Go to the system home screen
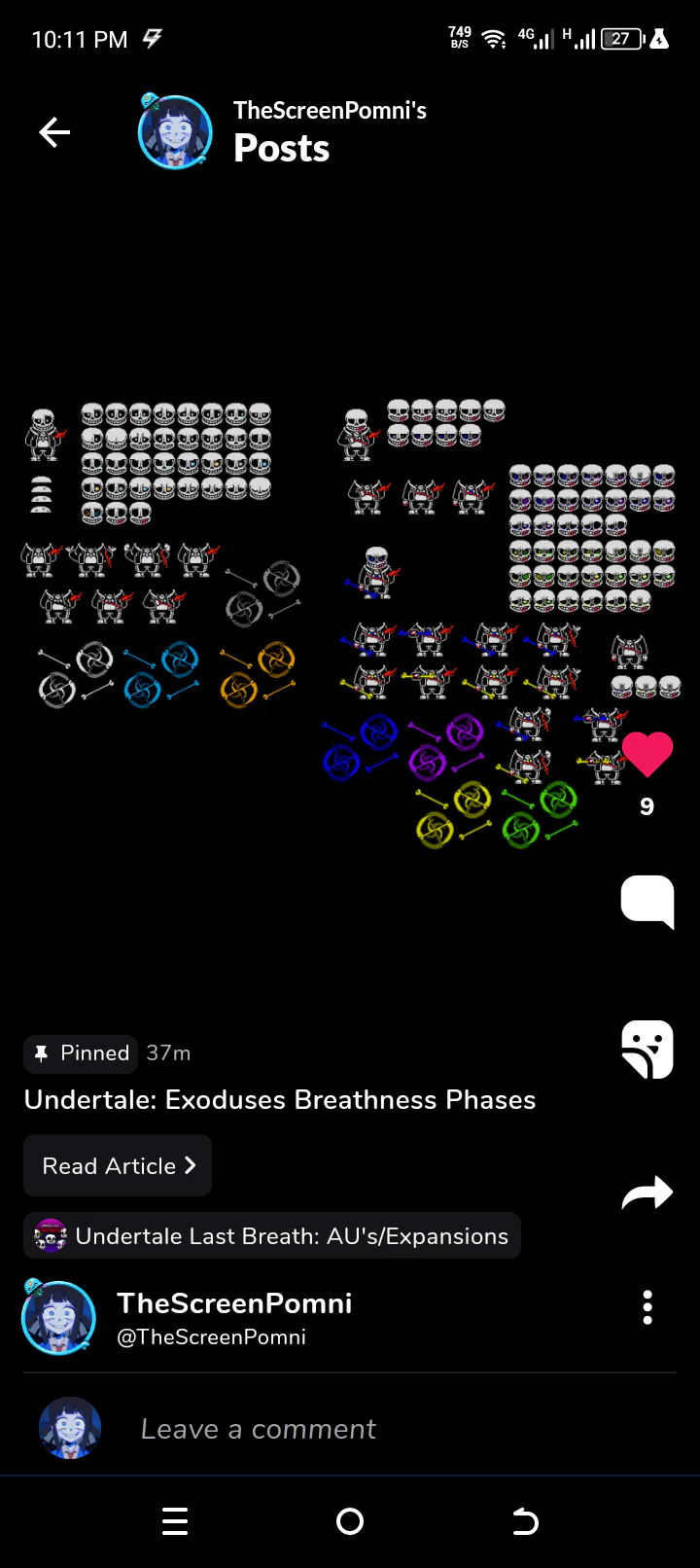 point(350,1521)
